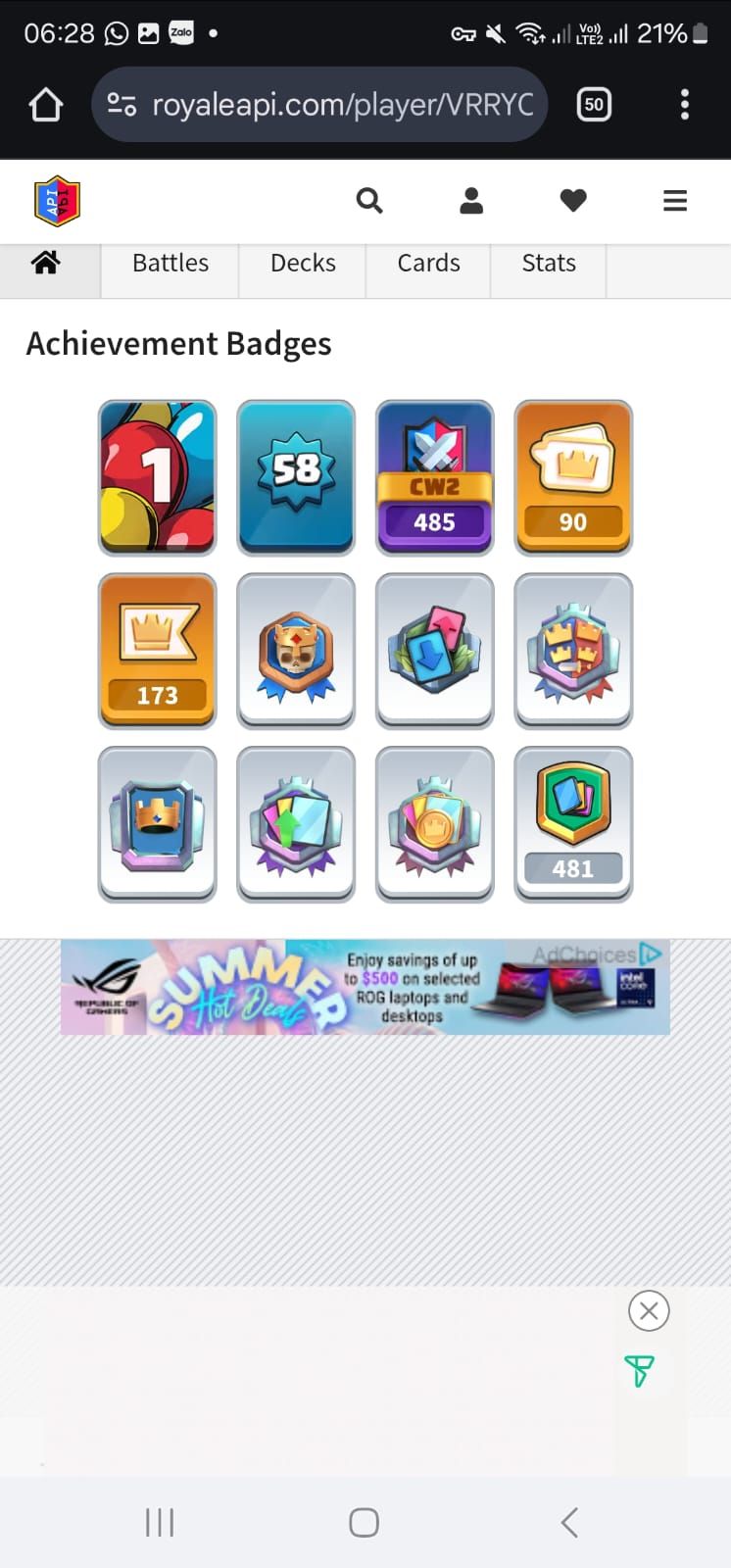Tap the CW2 485 badge

434,477
